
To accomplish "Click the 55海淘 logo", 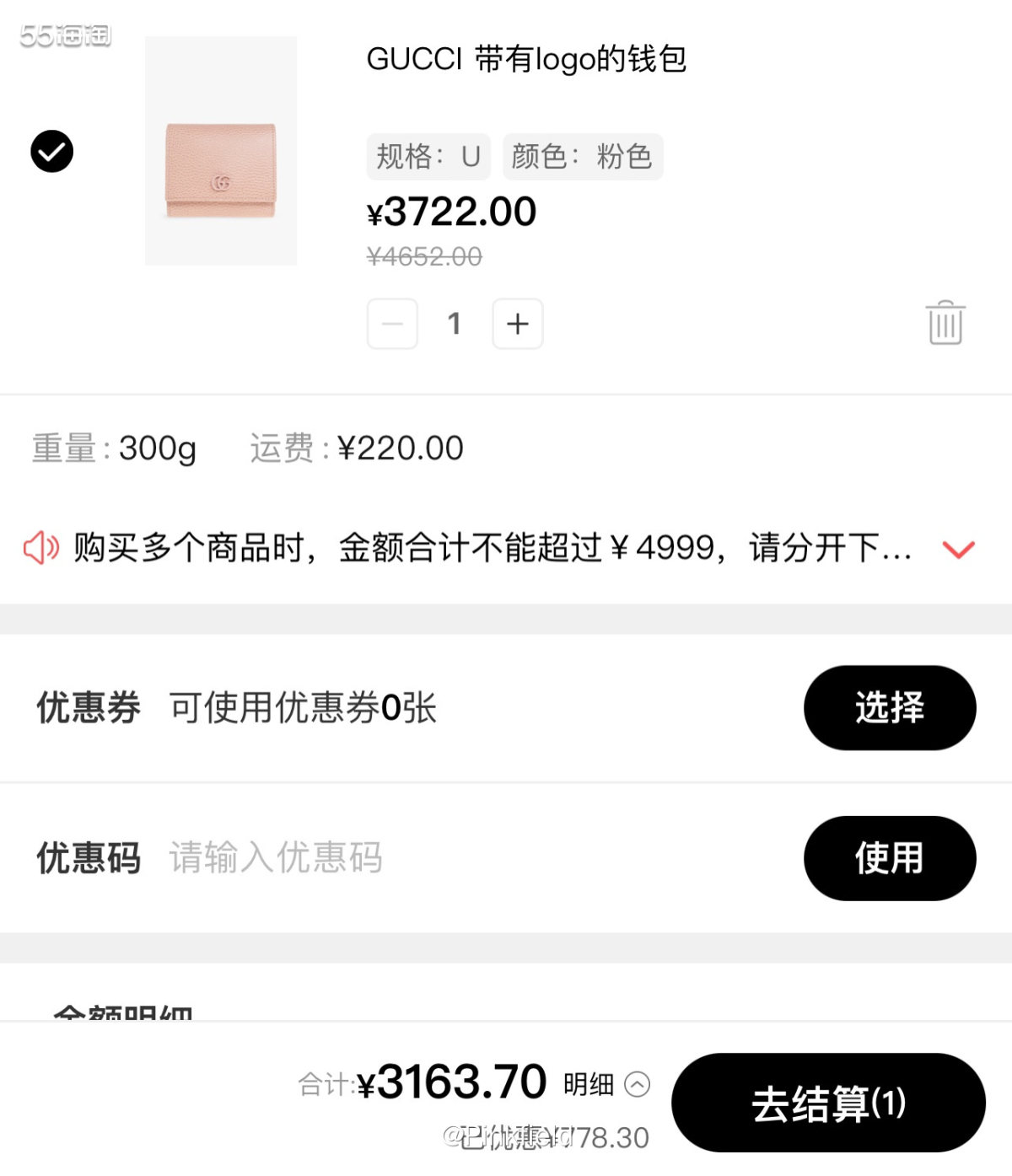I will (x=67, y=35).
